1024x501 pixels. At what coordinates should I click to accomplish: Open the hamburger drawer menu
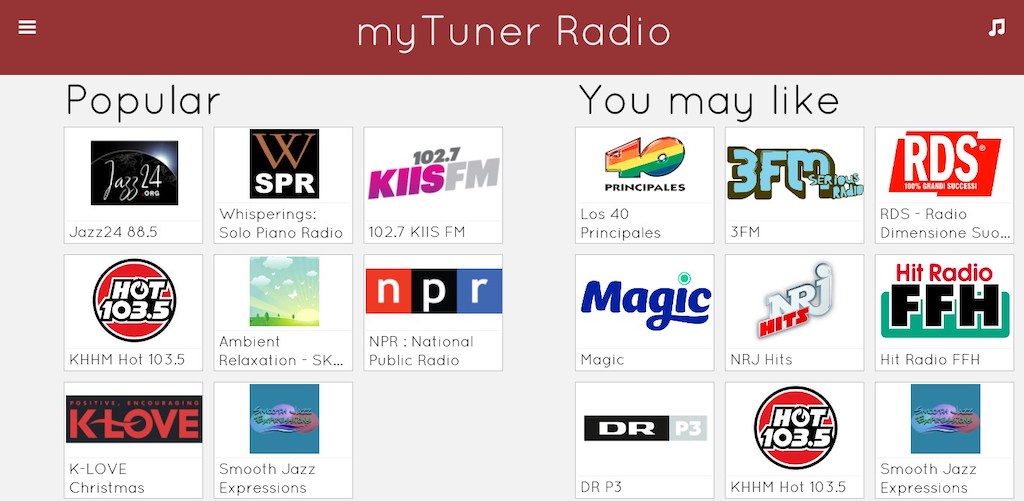pos(27,28)
